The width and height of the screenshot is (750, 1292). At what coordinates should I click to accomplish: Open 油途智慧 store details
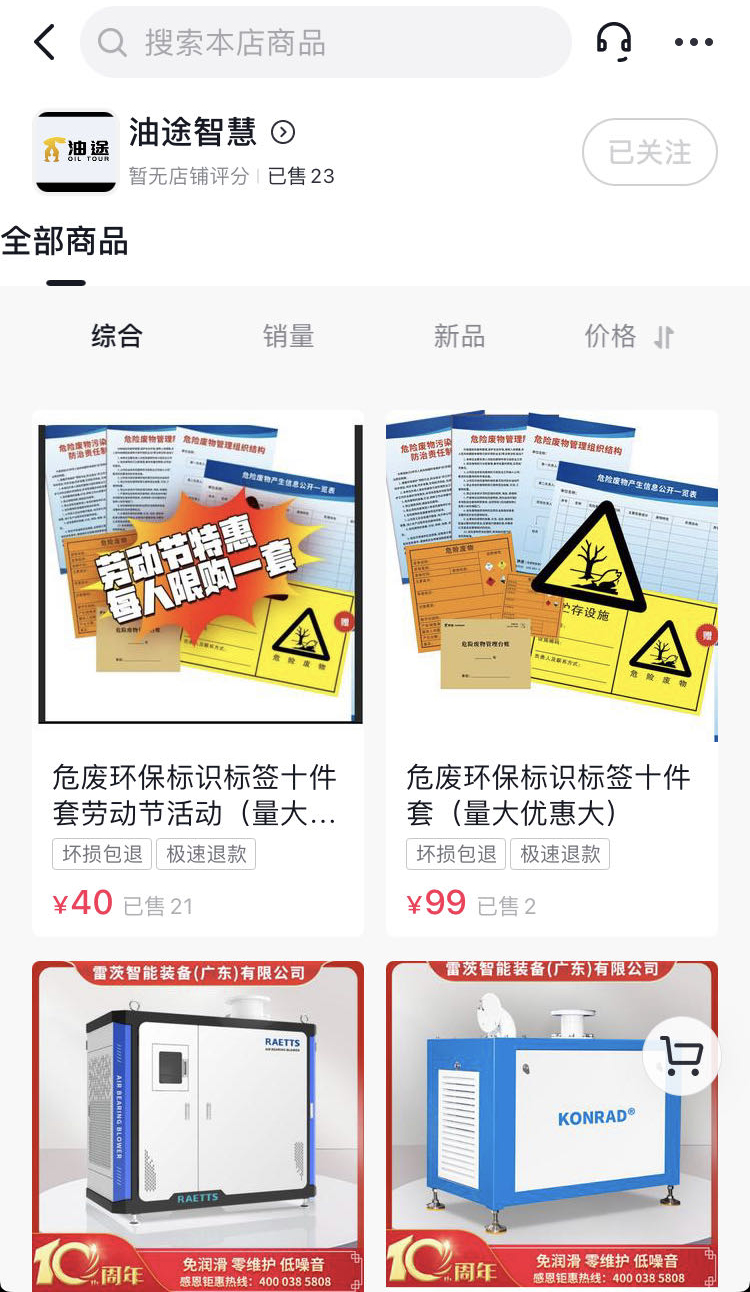[x=211, y=133]
